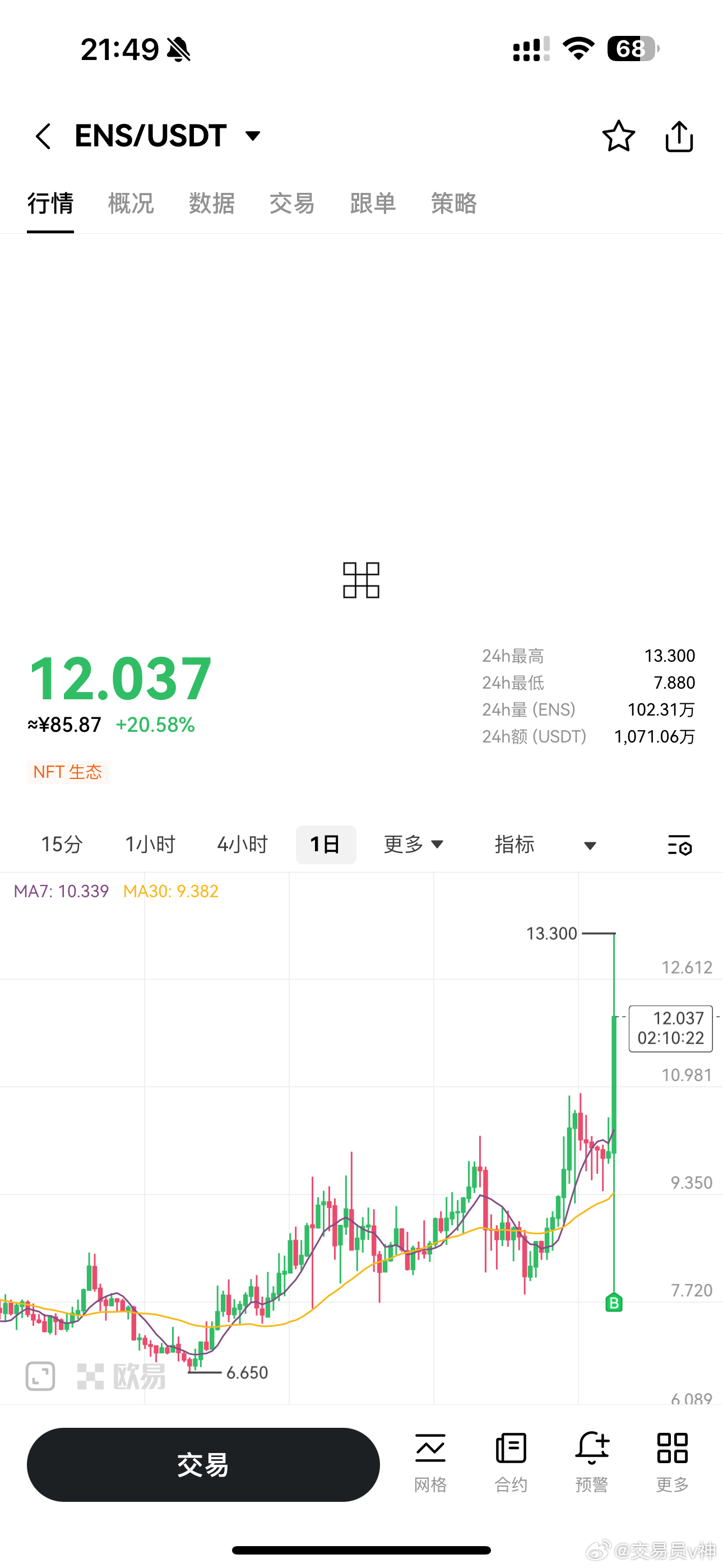This screenshot has width=723, height=1568.
Task: Switch to the 数据 tab
Action: (211, 202)
